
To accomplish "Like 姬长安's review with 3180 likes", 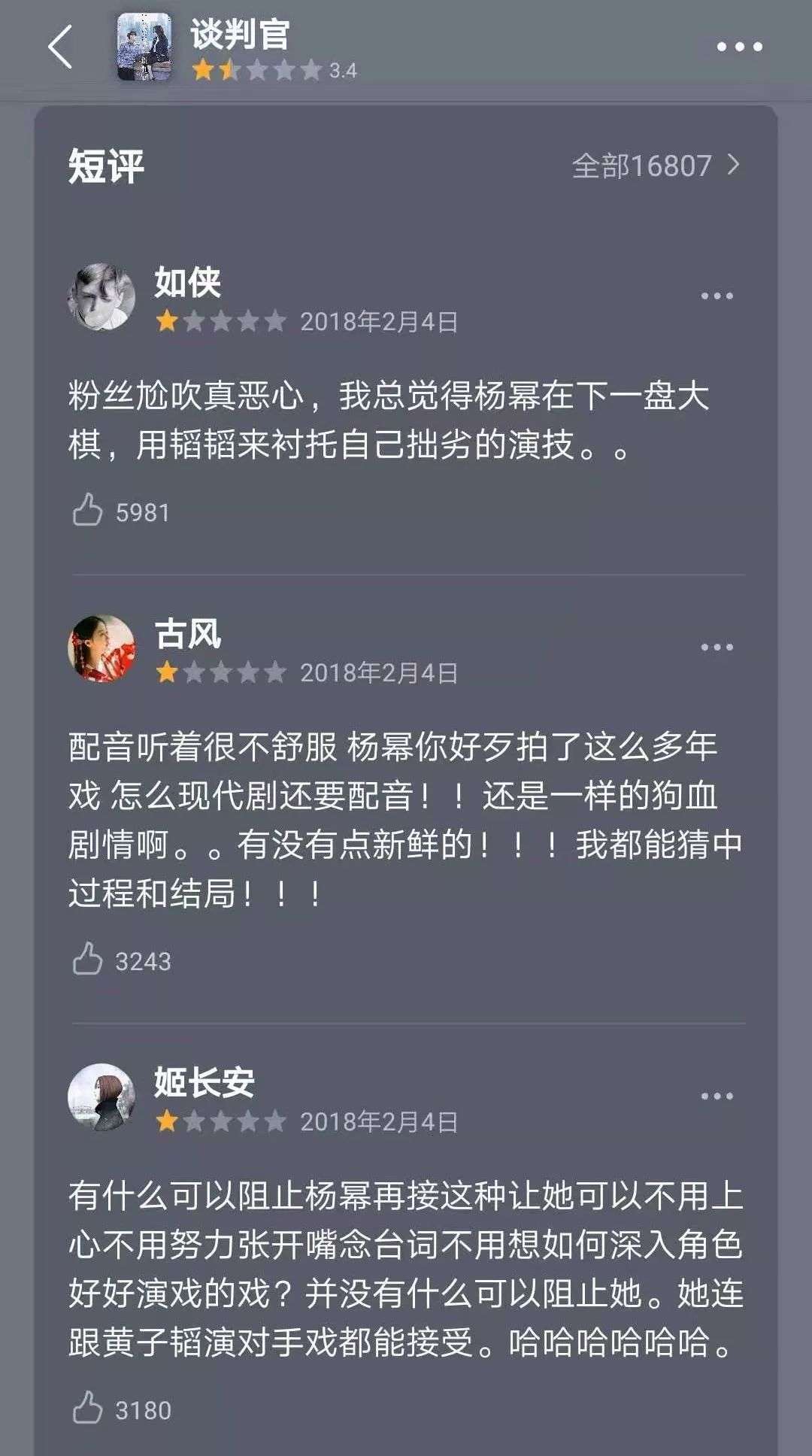I will pos(88,1408).
